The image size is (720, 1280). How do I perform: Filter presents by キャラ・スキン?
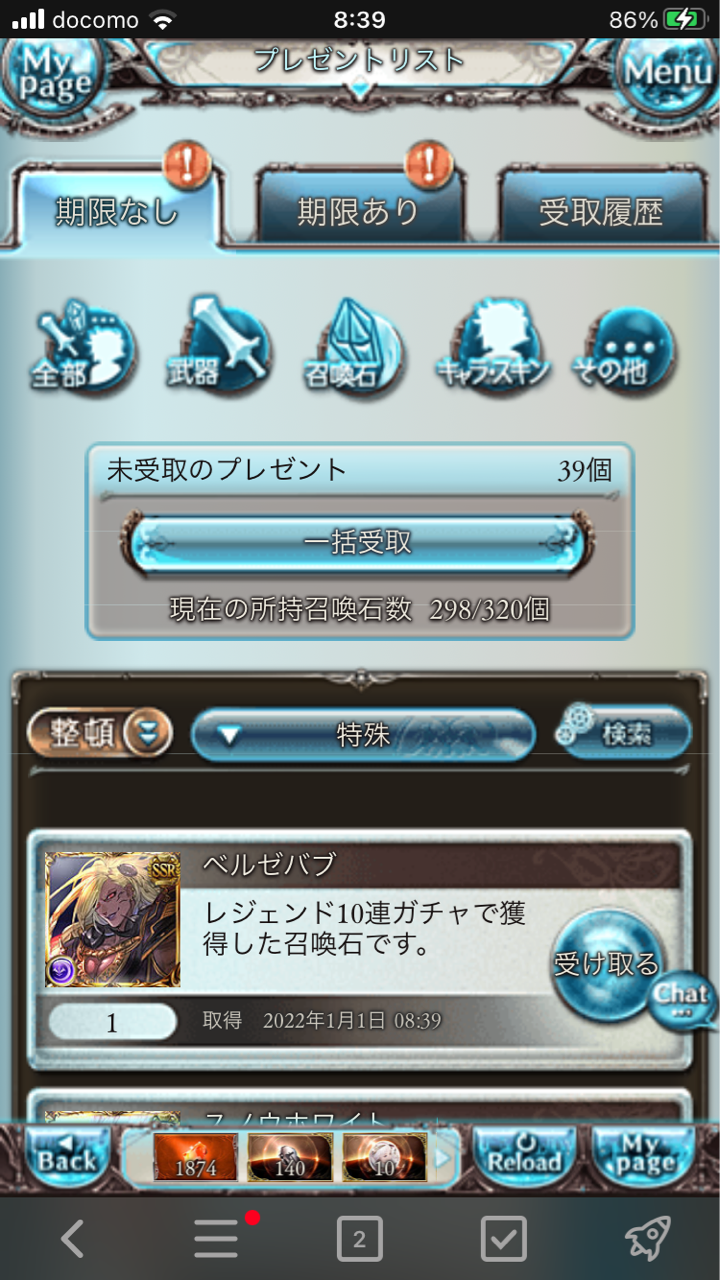[x=493, y=352]
